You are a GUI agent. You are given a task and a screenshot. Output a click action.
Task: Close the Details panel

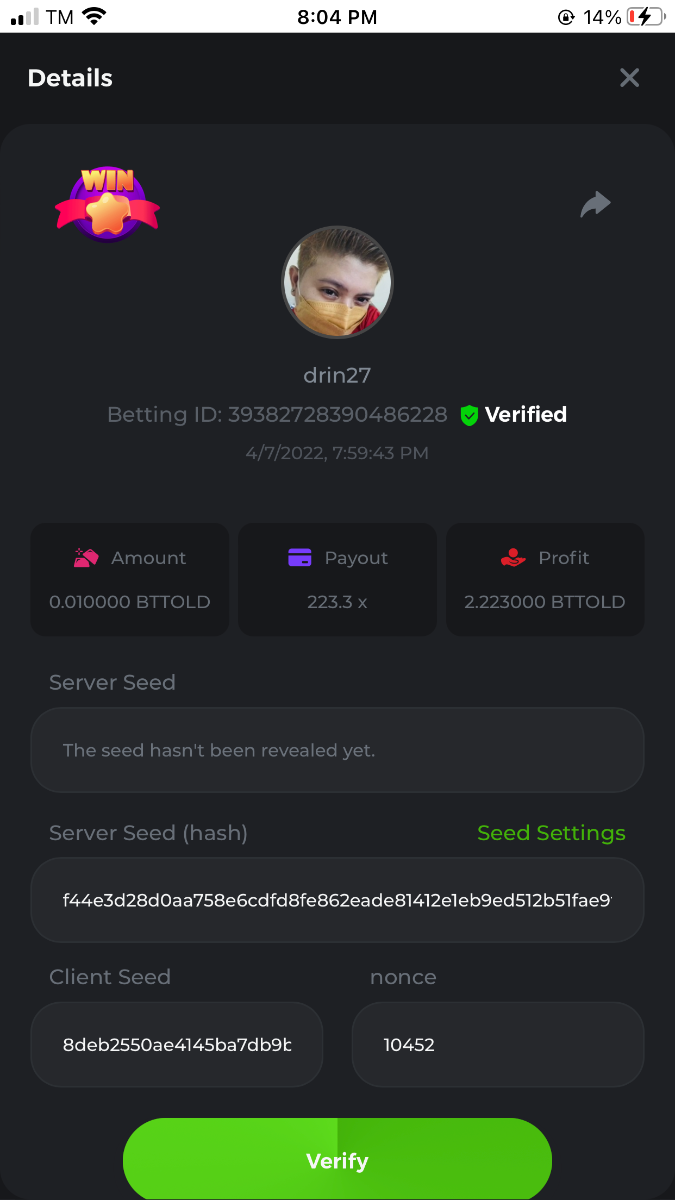tap(629, 78)
